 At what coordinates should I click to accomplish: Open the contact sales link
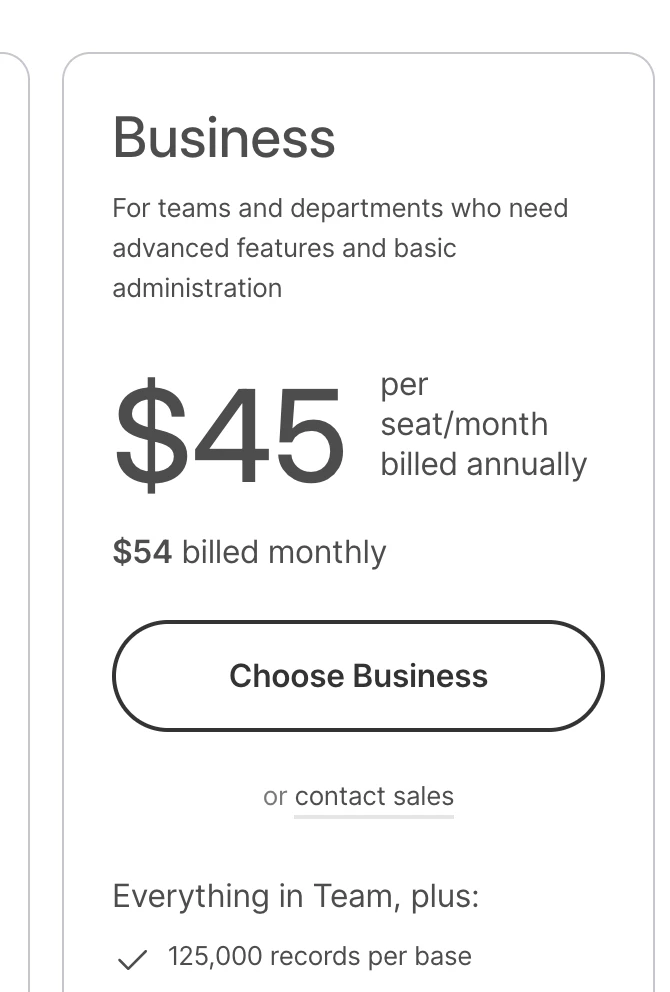(x=374, y=797)
